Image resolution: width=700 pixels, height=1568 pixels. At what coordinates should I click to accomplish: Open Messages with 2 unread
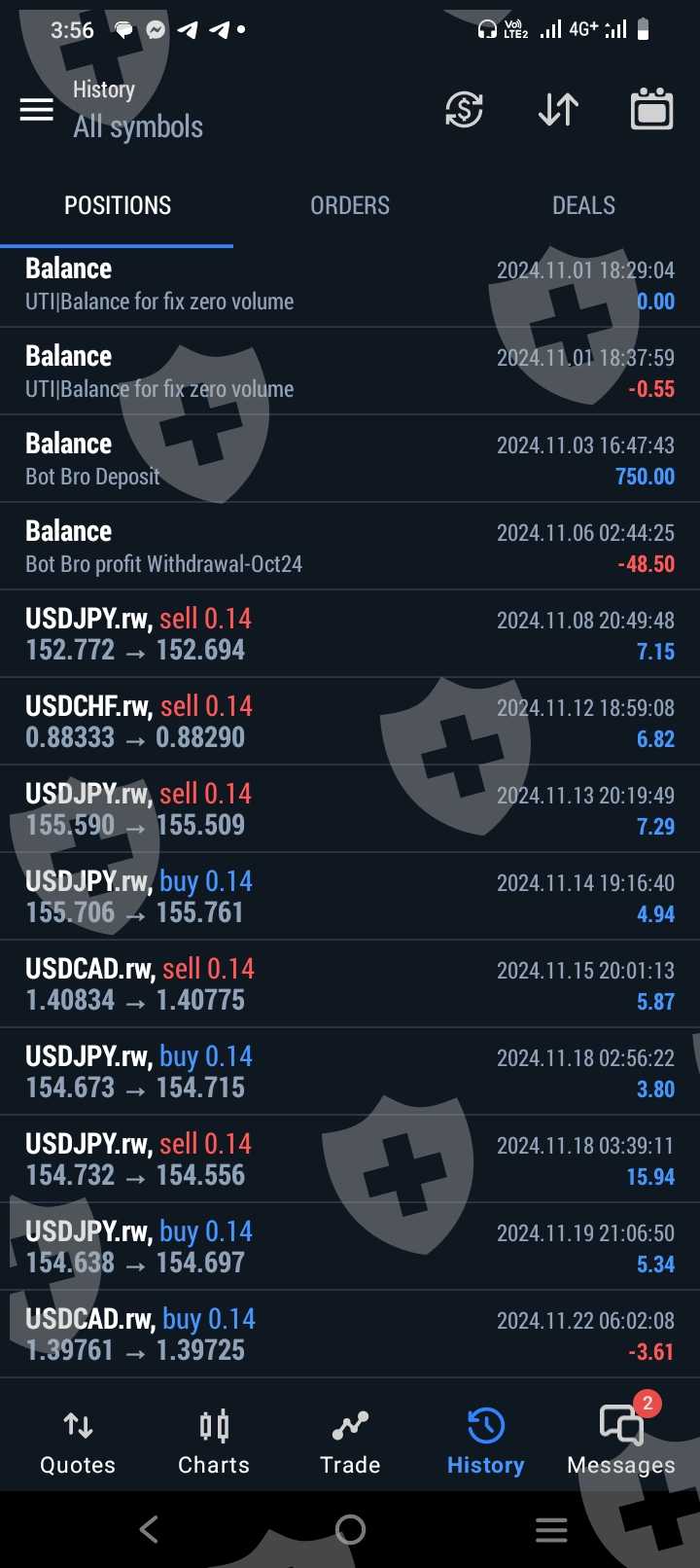pyautogui.click(x=621, y=1443)
